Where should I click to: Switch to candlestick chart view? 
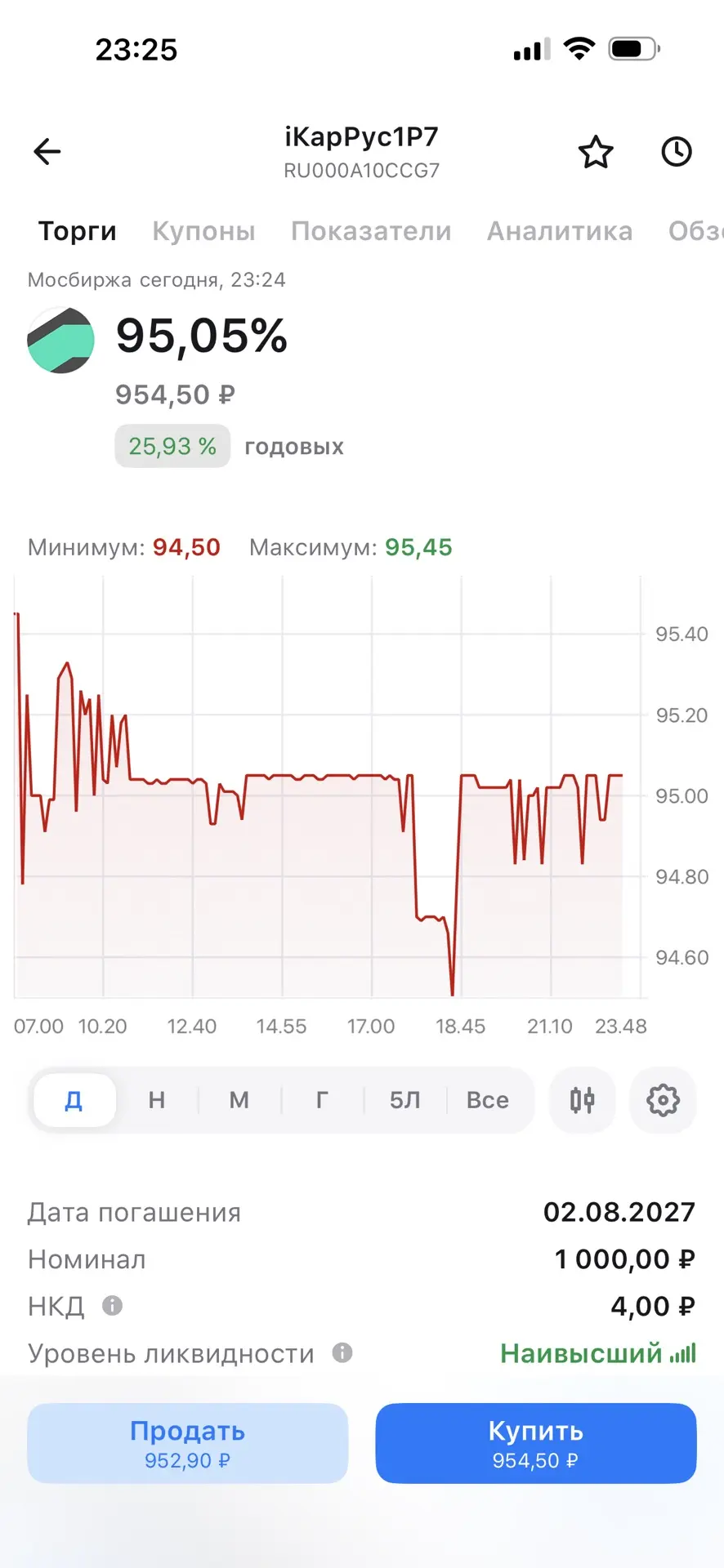(x=582, y=1100)
